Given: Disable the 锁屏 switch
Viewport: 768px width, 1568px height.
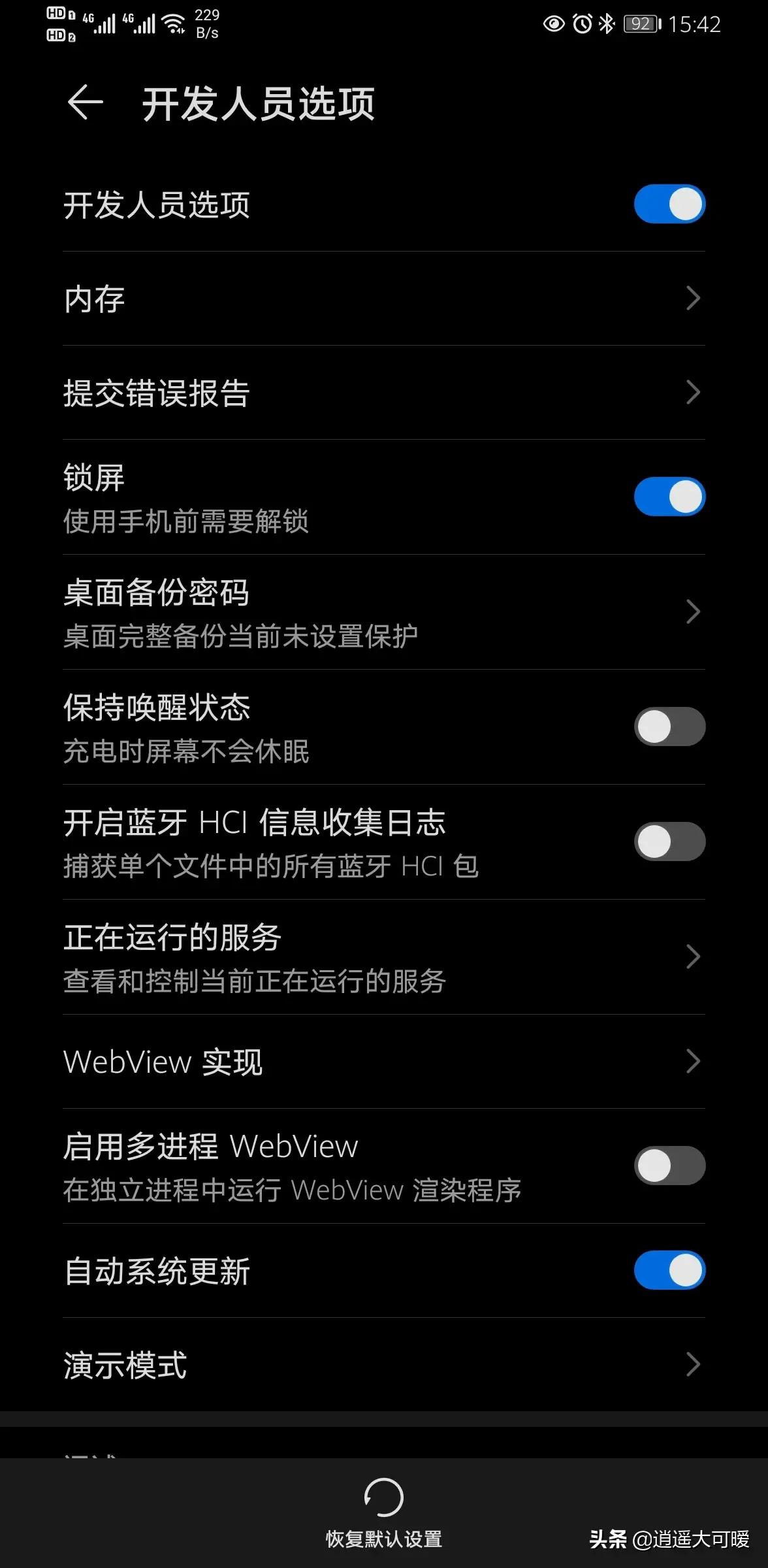Looking at the screenshot, I should click(669, 497).
